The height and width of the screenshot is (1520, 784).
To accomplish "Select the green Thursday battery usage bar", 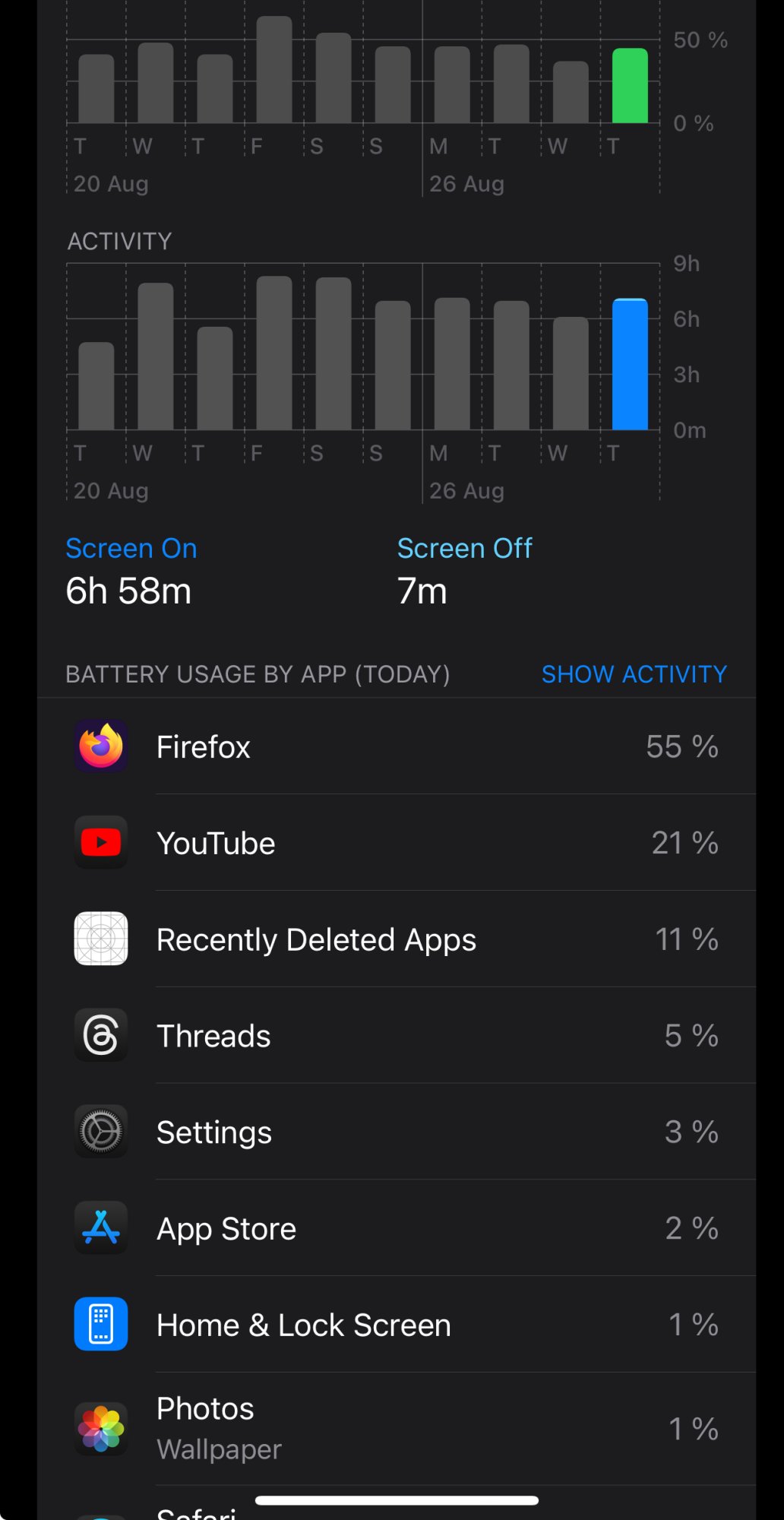I will click(x=630, y=86).
